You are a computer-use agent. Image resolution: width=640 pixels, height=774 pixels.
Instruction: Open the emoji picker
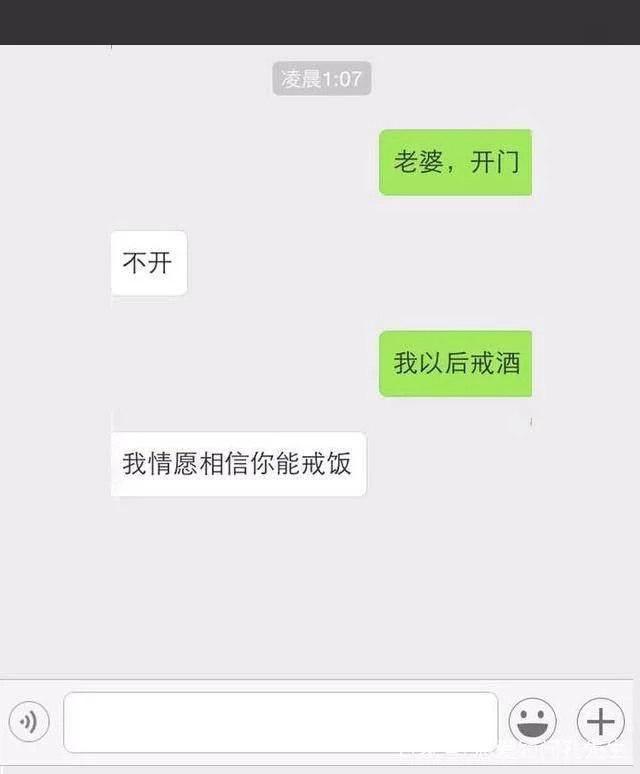coord(532,721)
